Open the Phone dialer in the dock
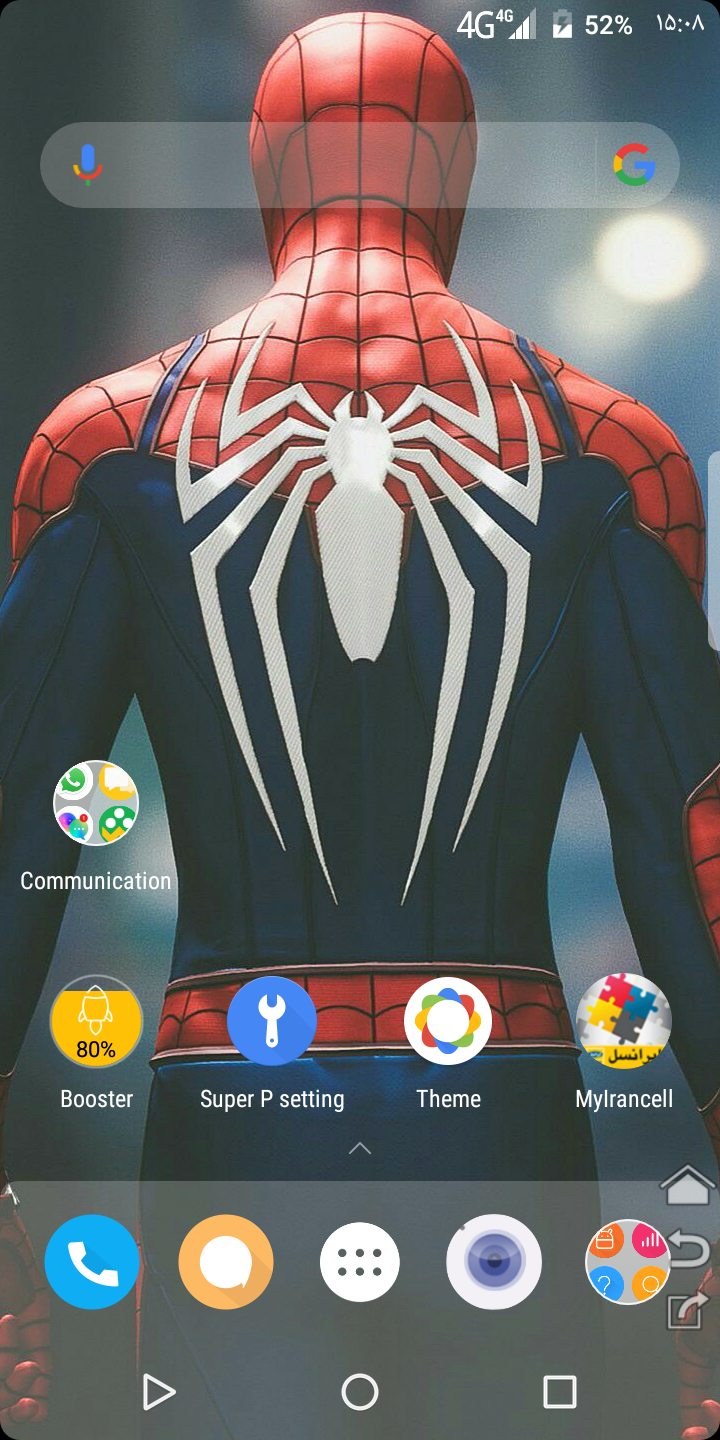The image size is (720, 1440). (x=92, y=1262)
